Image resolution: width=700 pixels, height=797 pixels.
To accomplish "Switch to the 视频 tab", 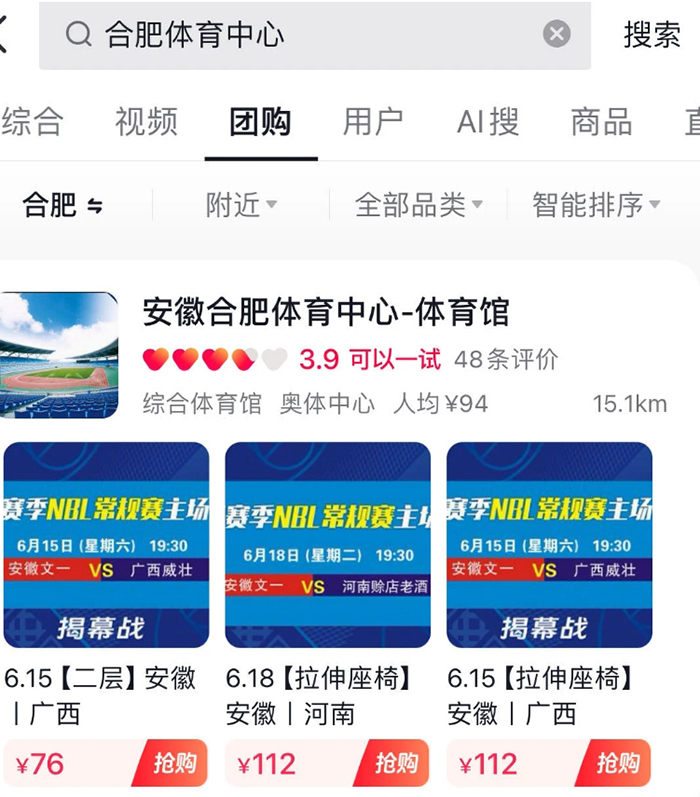I will coord(146,122).
